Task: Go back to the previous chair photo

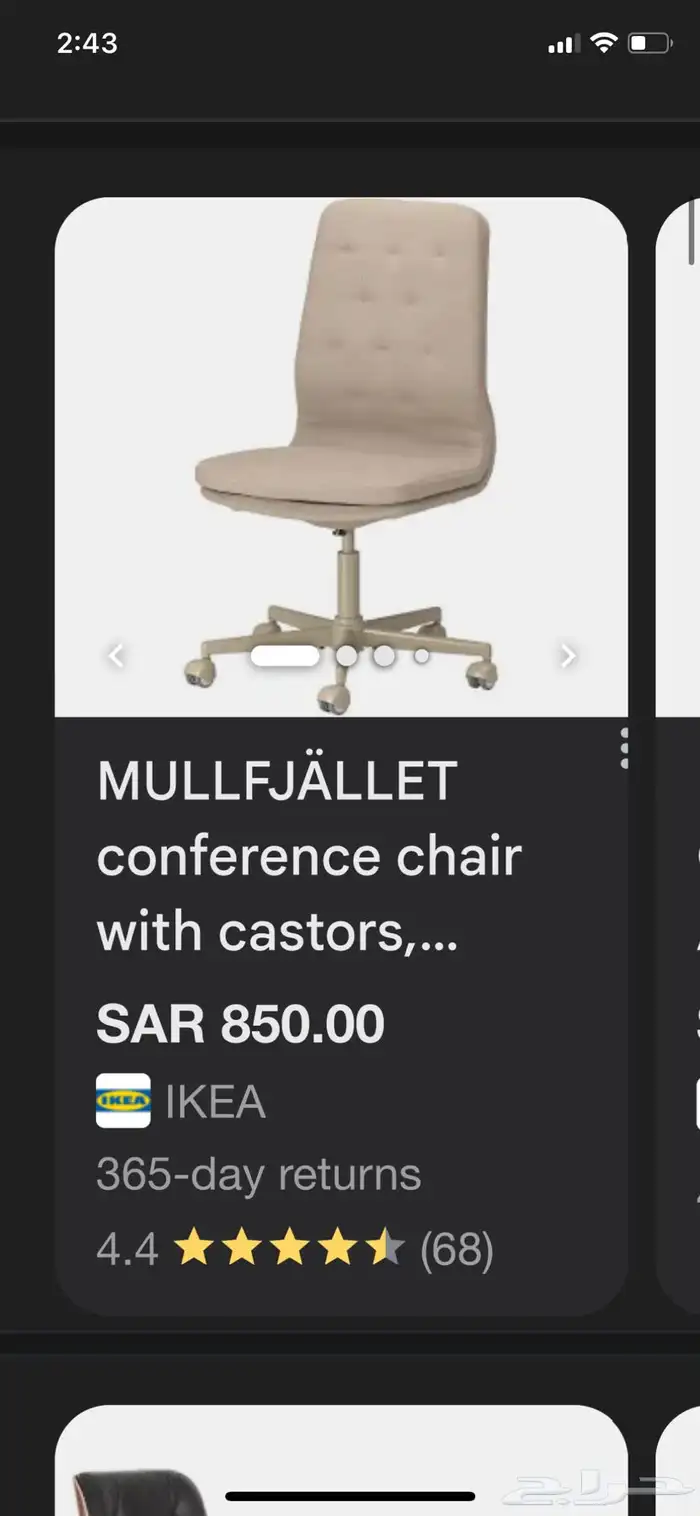Action: [117, 656]
